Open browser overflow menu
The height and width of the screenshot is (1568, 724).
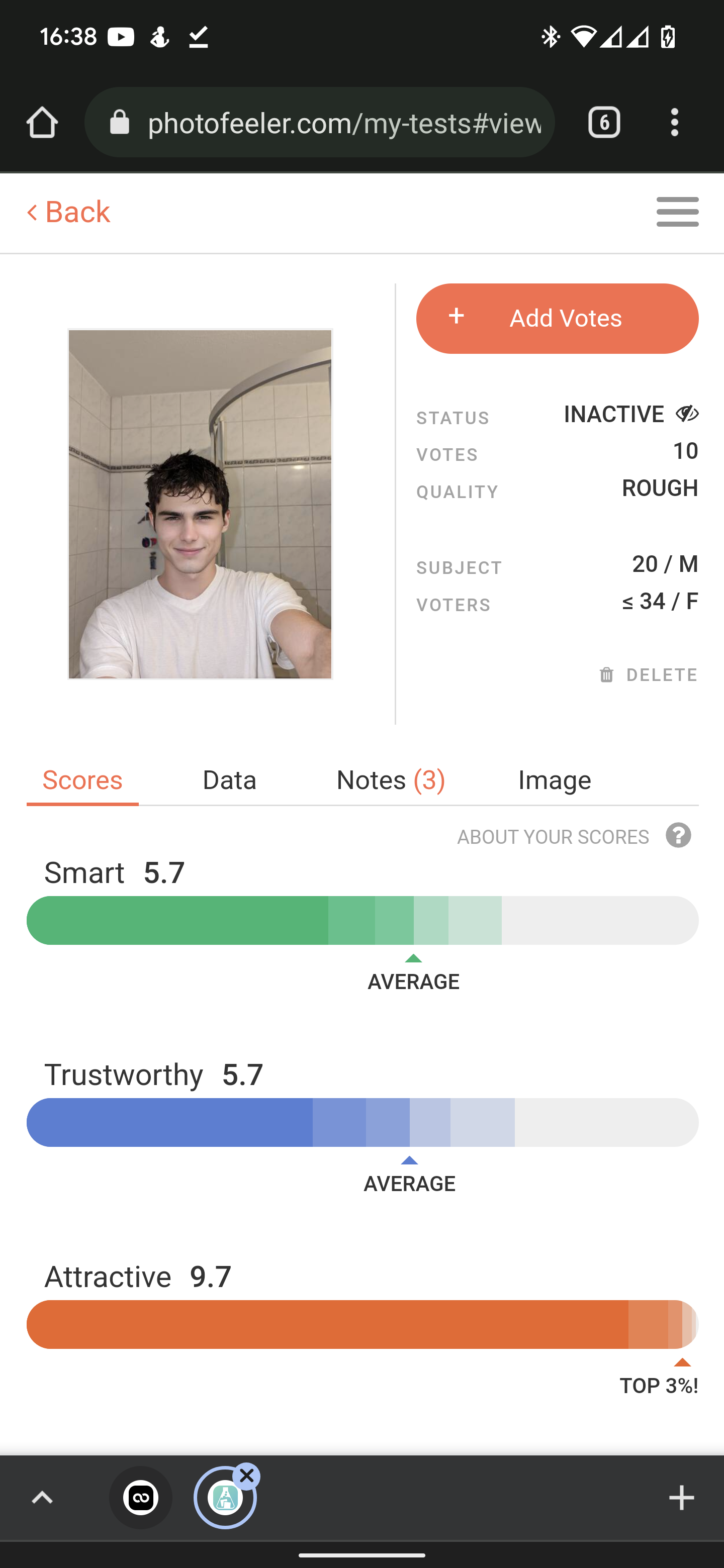[674, 122]
